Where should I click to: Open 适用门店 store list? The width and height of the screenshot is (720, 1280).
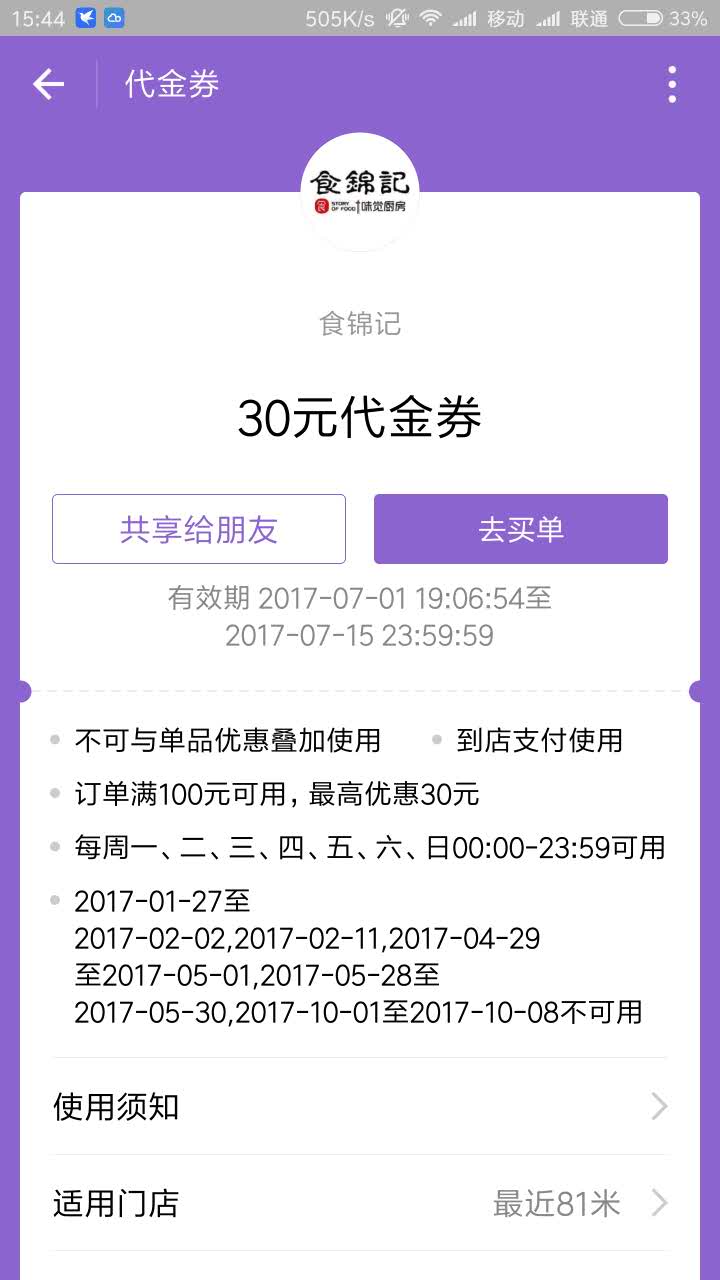pos(360,1203)
